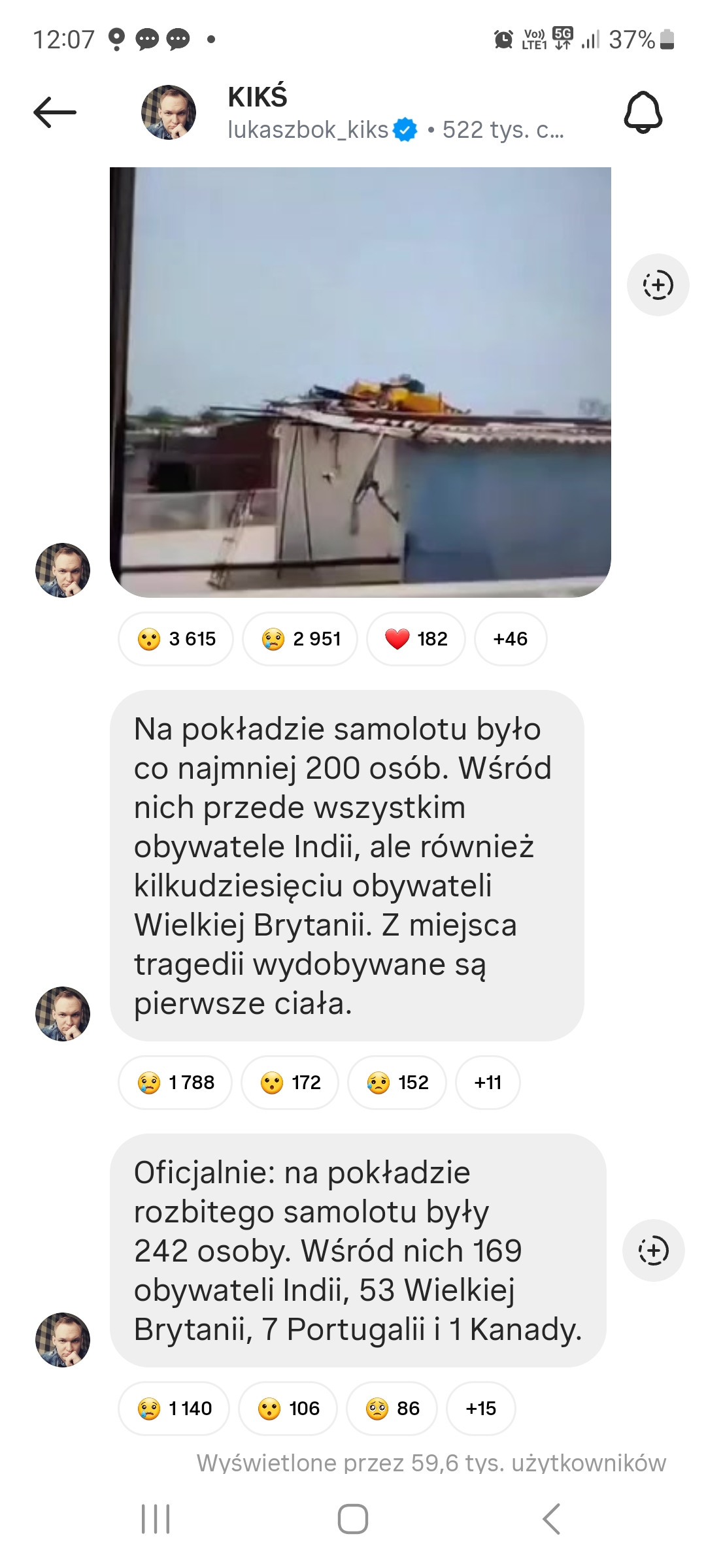Viewport: 706px width, 1568px height.
Task: Tap the crying reaction with 2 951
Action: pyautogui.click(x=300, y=639)
